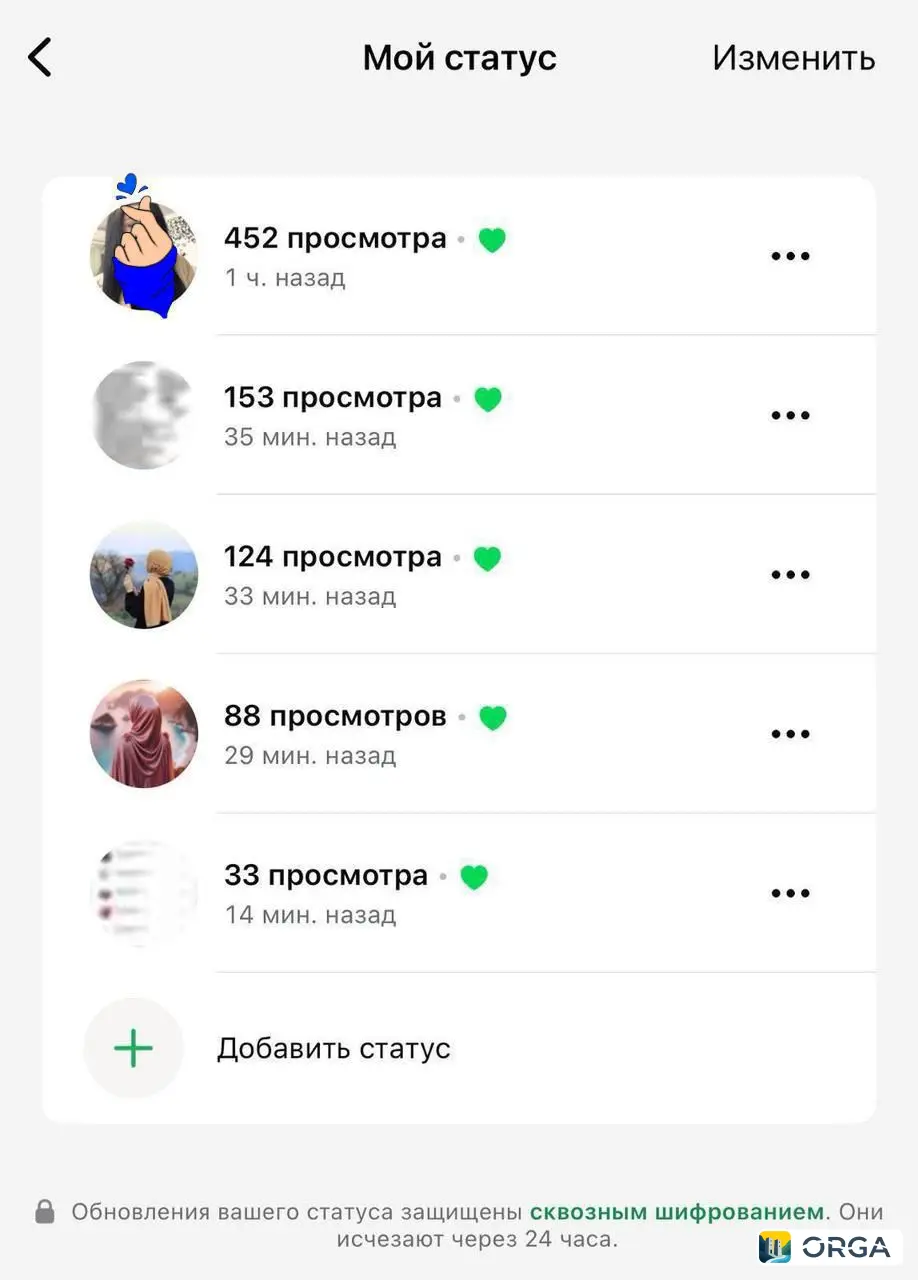The width and height of the screenshot is (918, 1280).
Task: Tap the back arrow icon
Action: coord(39,57)
